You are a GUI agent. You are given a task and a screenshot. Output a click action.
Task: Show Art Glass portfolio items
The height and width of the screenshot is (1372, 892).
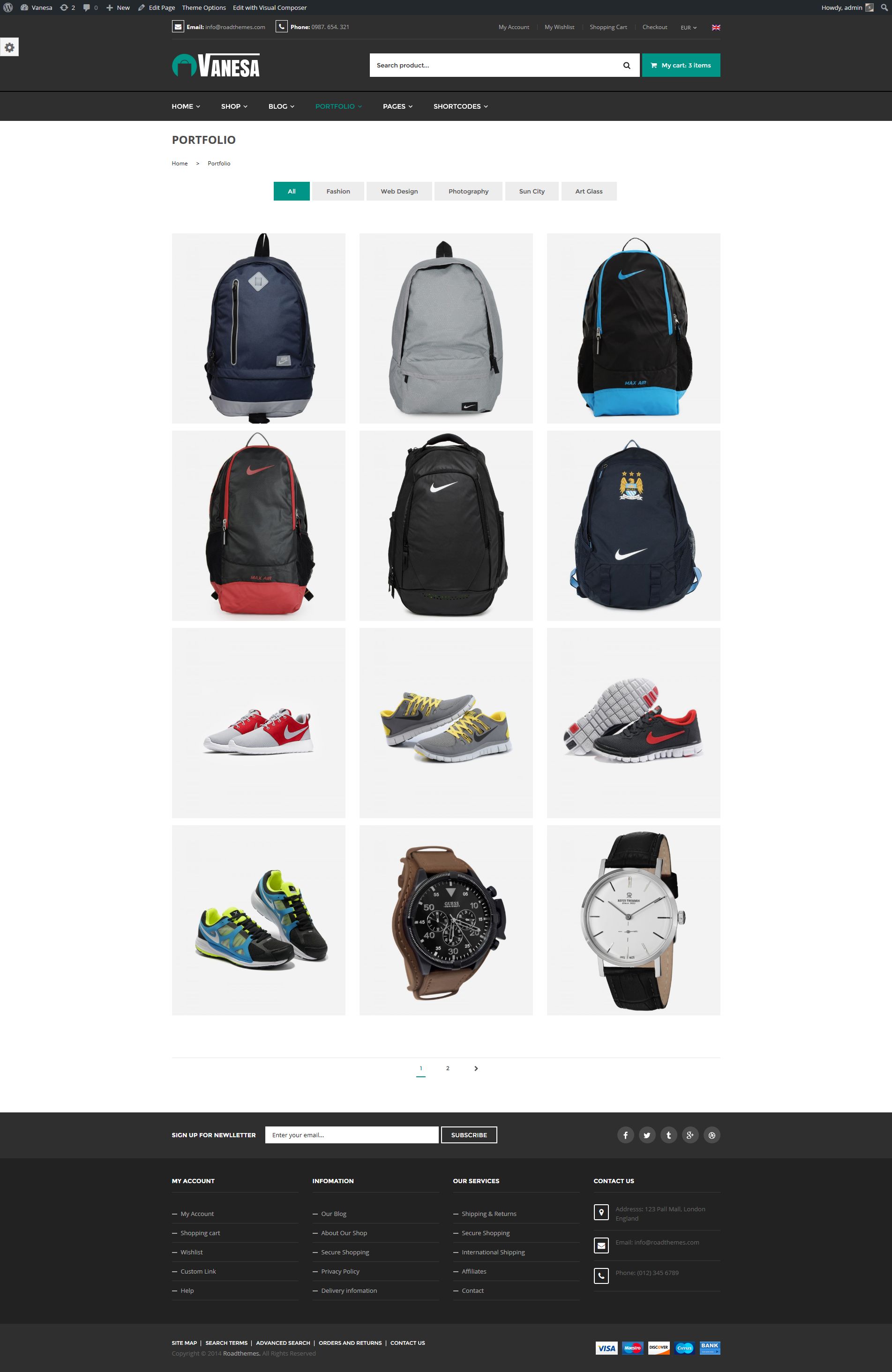[x=588, y=191]
